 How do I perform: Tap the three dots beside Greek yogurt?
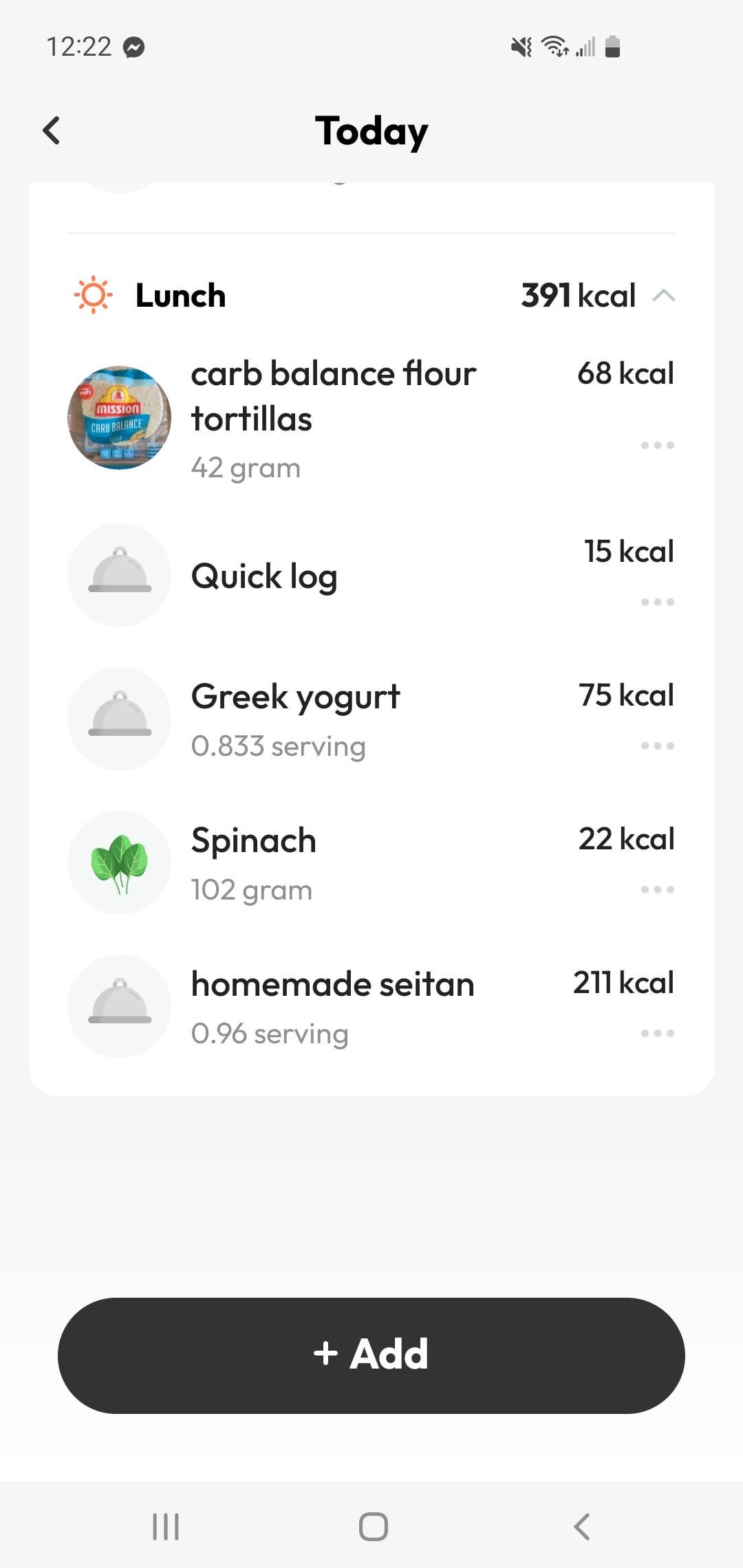(x=657, y=746)
